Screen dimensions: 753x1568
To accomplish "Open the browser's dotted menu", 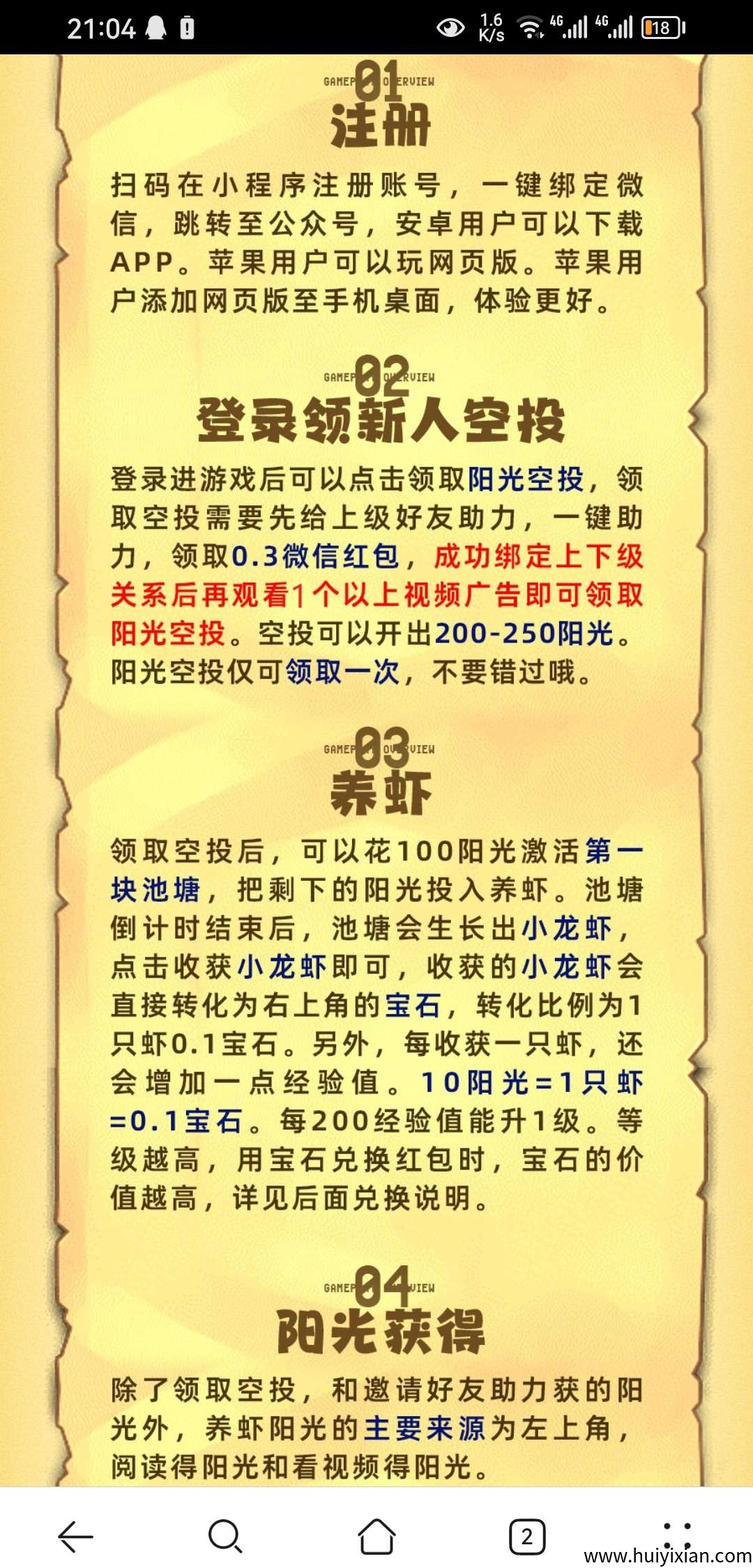I will click(x=676, y=1535).
